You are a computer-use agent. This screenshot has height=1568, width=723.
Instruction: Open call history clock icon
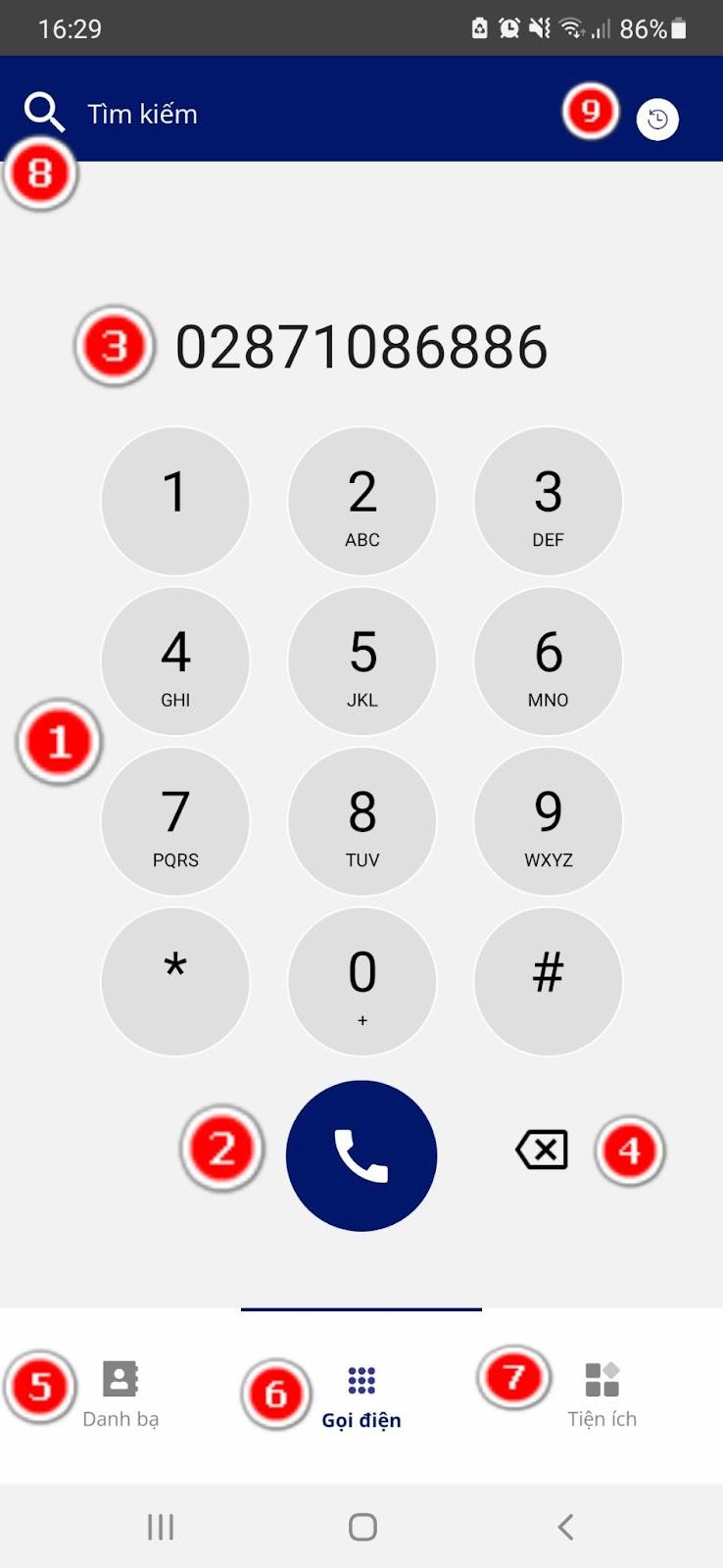657,120
